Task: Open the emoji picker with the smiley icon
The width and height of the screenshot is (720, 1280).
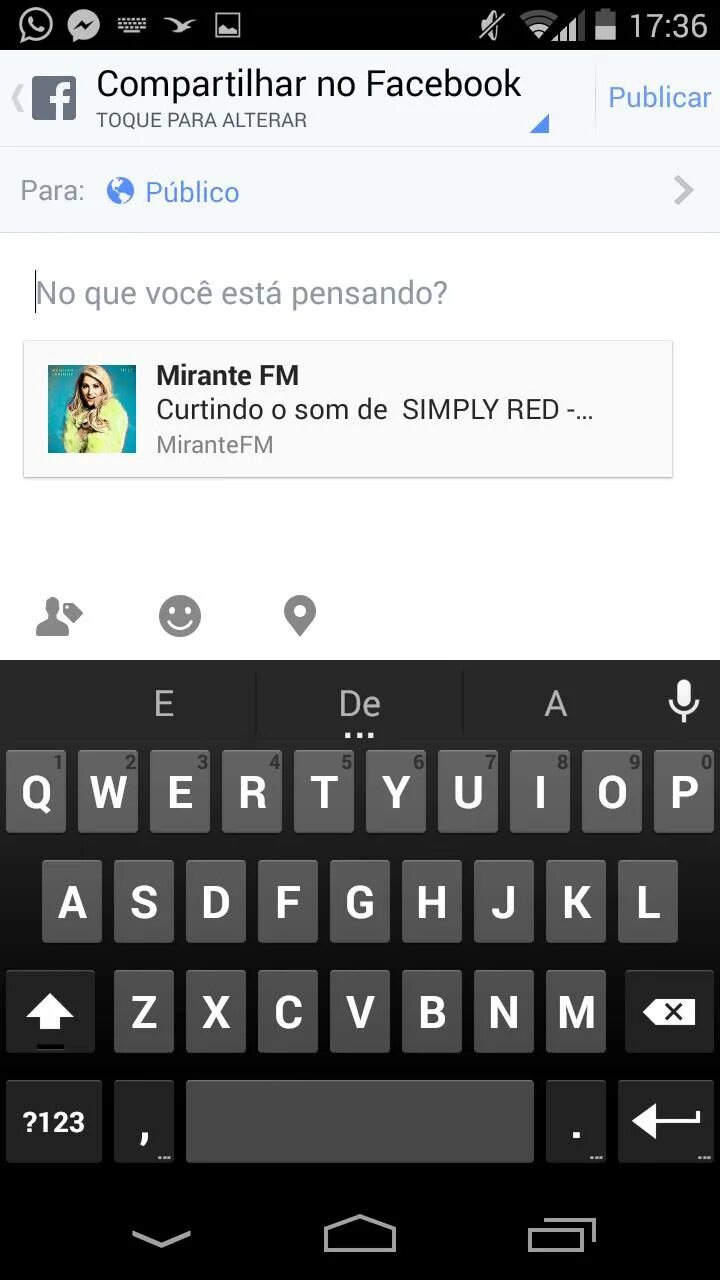Action: tap(179, 615)
